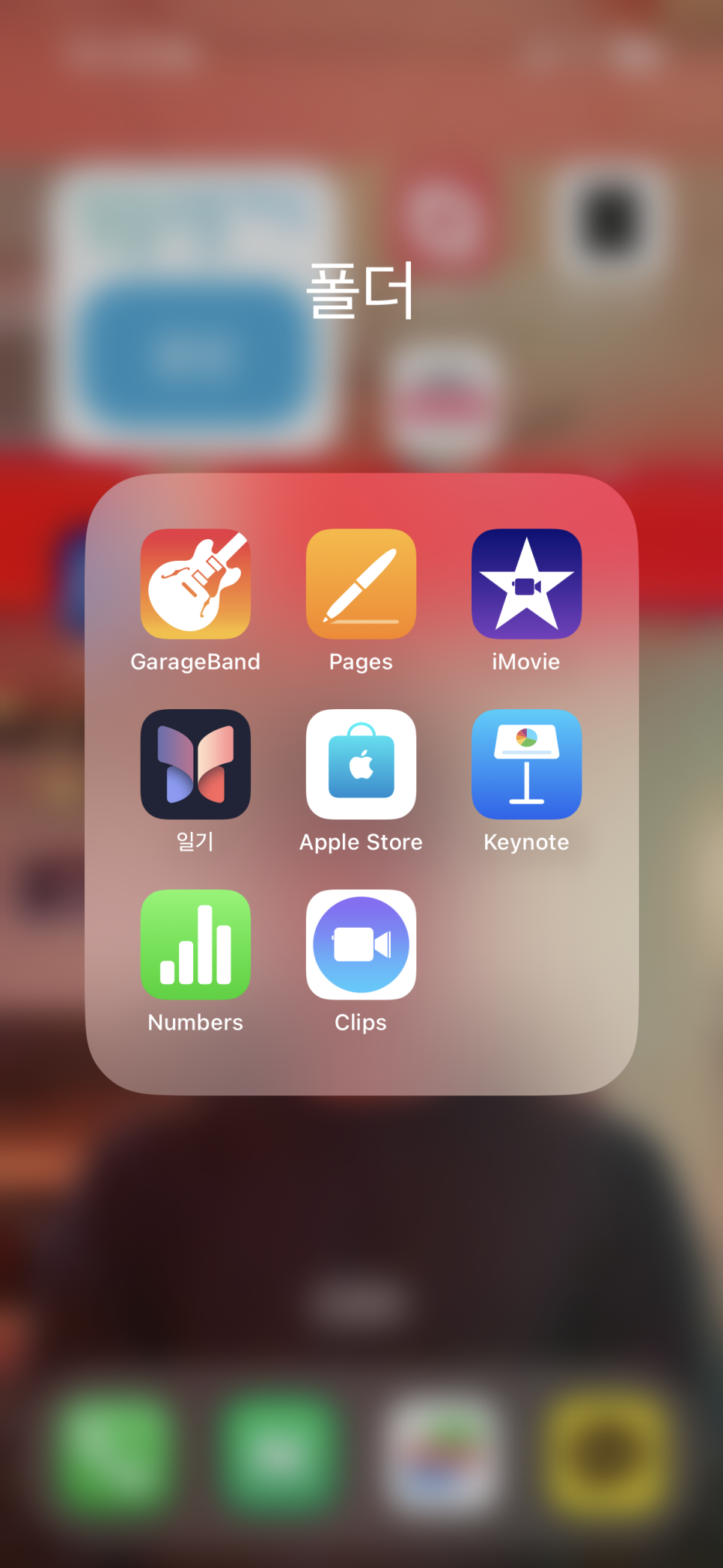The image size is (723, 1568).
Task: Open the Clips app
Action: (x=361, y=945)
